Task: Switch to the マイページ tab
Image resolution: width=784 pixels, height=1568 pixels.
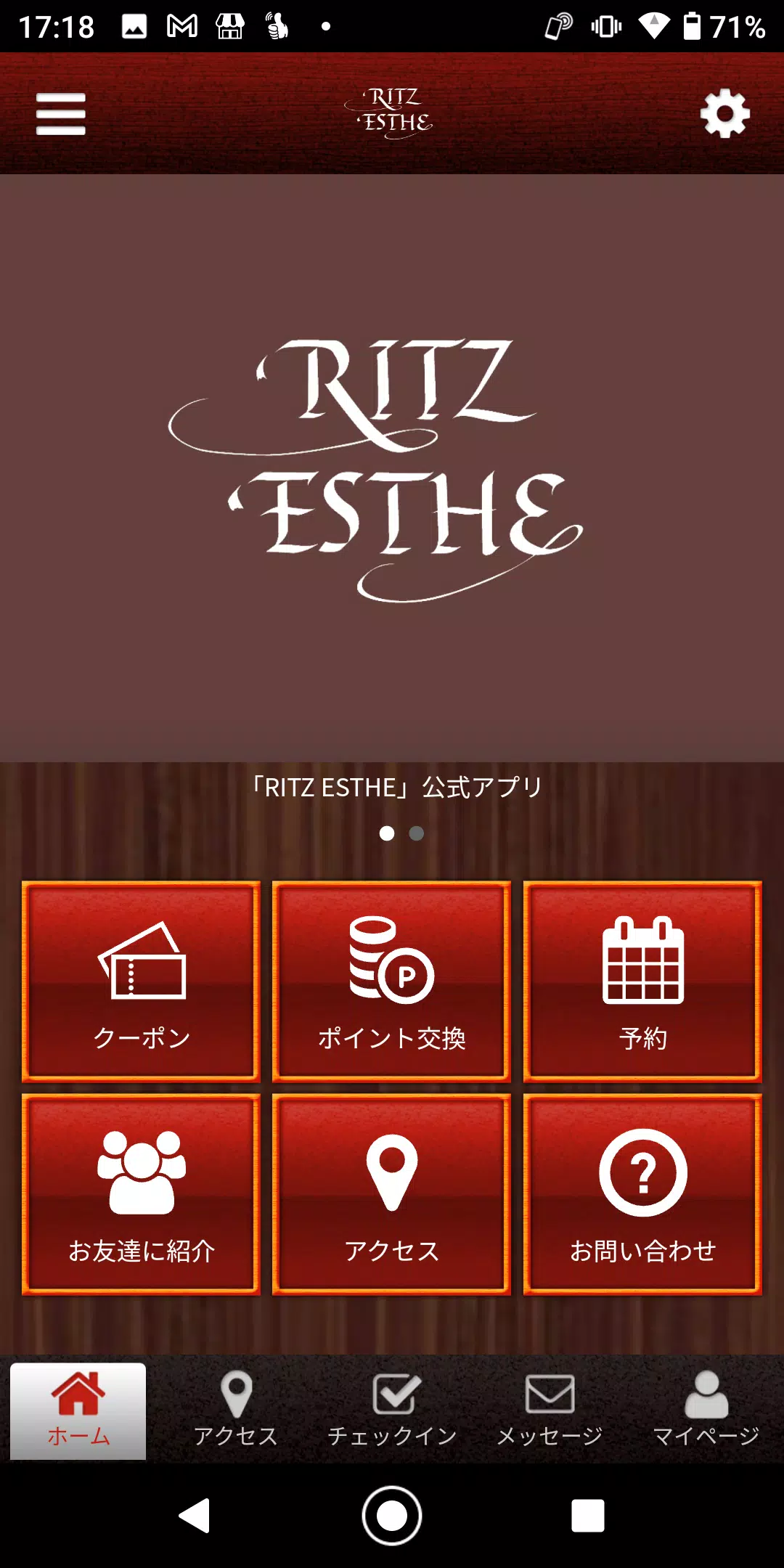Action: [x=706, y=1410]
